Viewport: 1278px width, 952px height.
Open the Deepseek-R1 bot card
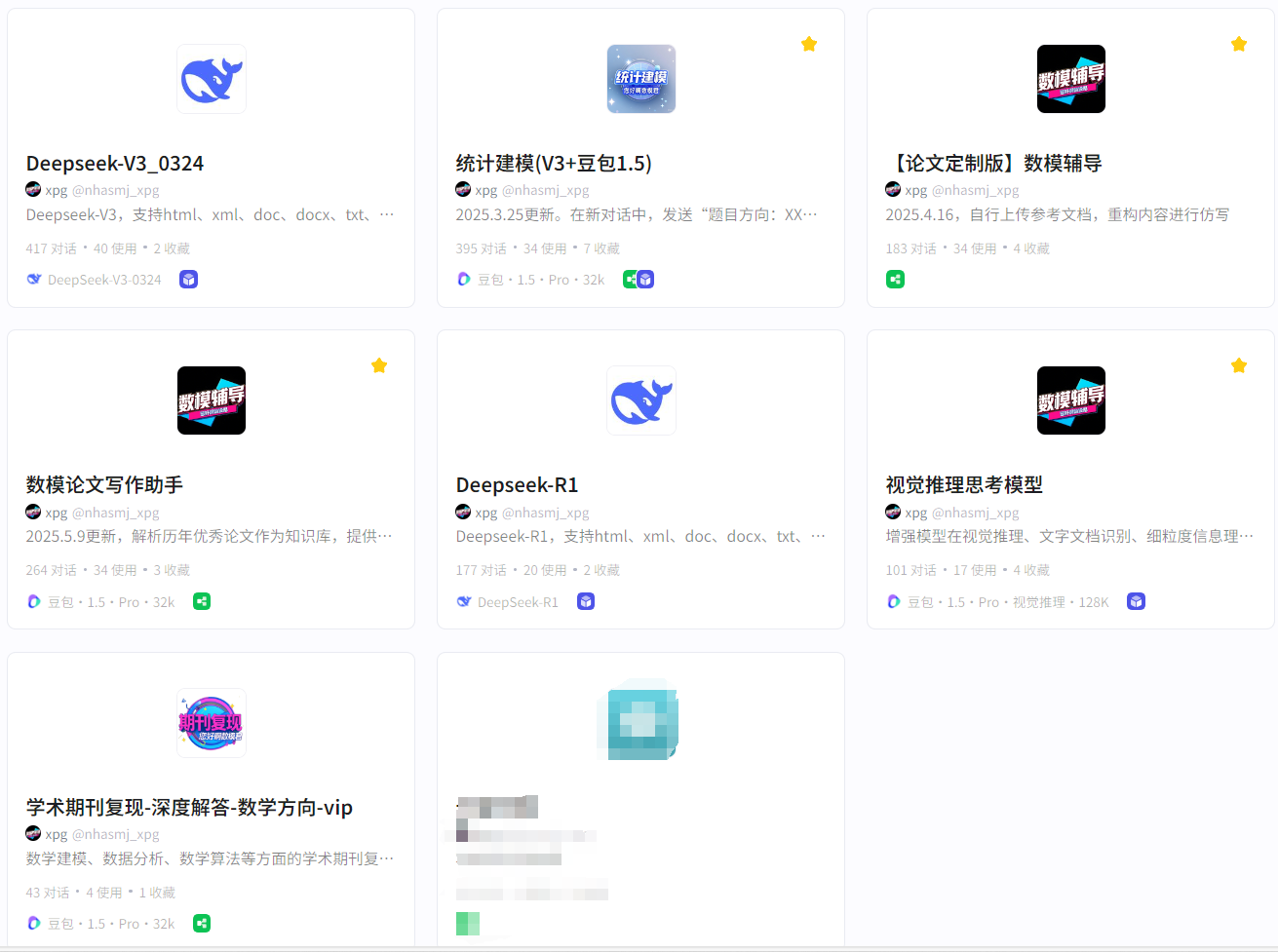click(640, 479)
